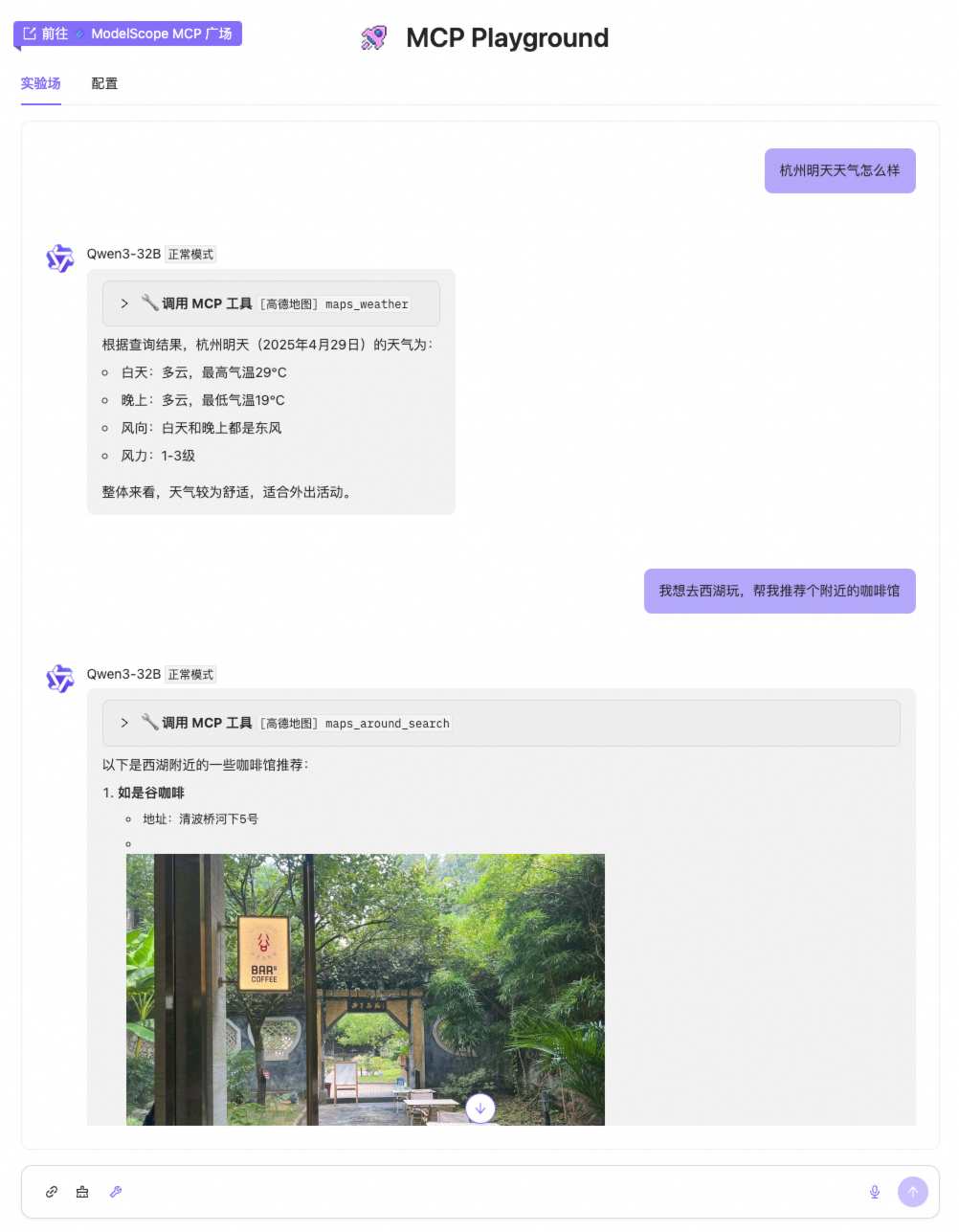Select the 实验场 tab
This screenshot has width=959, height=1232.
(40, 83)
